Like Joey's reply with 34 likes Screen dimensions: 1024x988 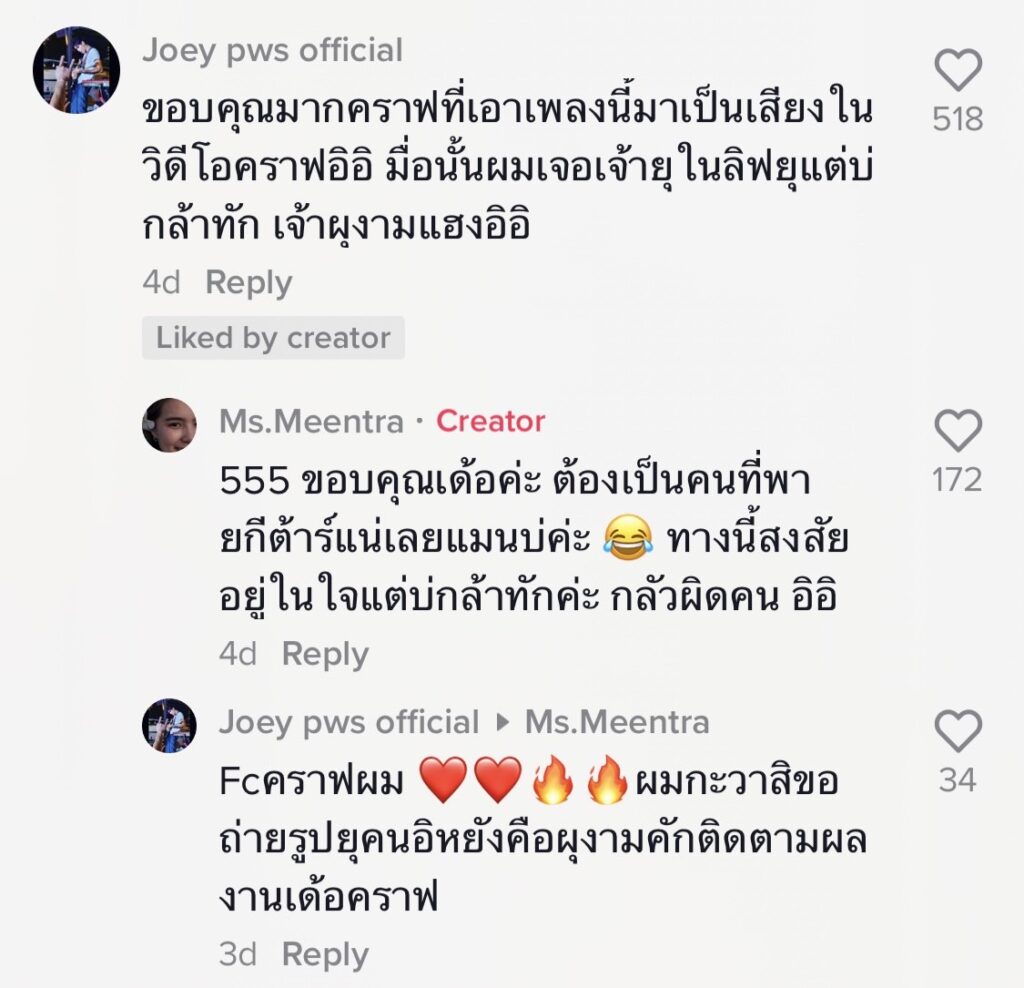[958, 732]
